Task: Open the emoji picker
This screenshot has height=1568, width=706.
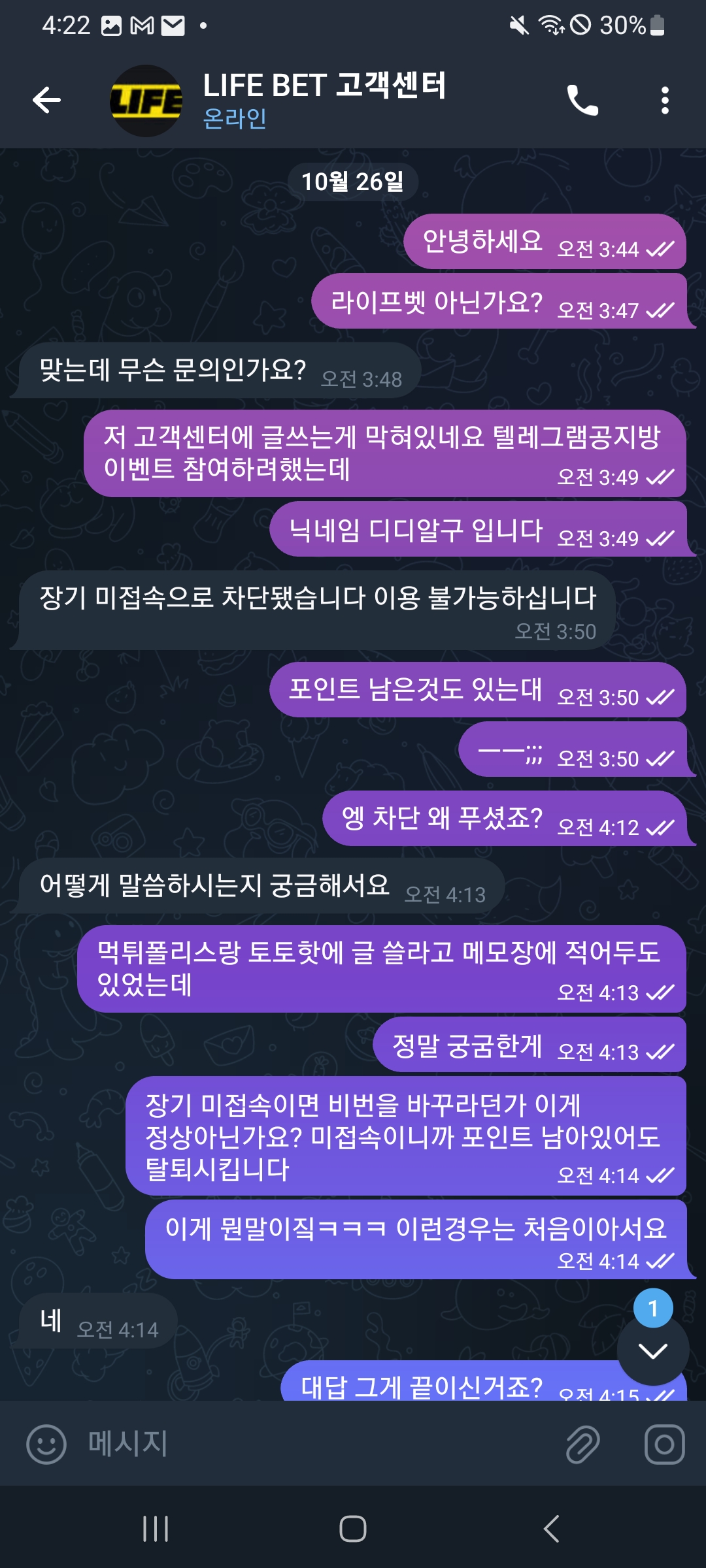Action: pos(46,1444)
